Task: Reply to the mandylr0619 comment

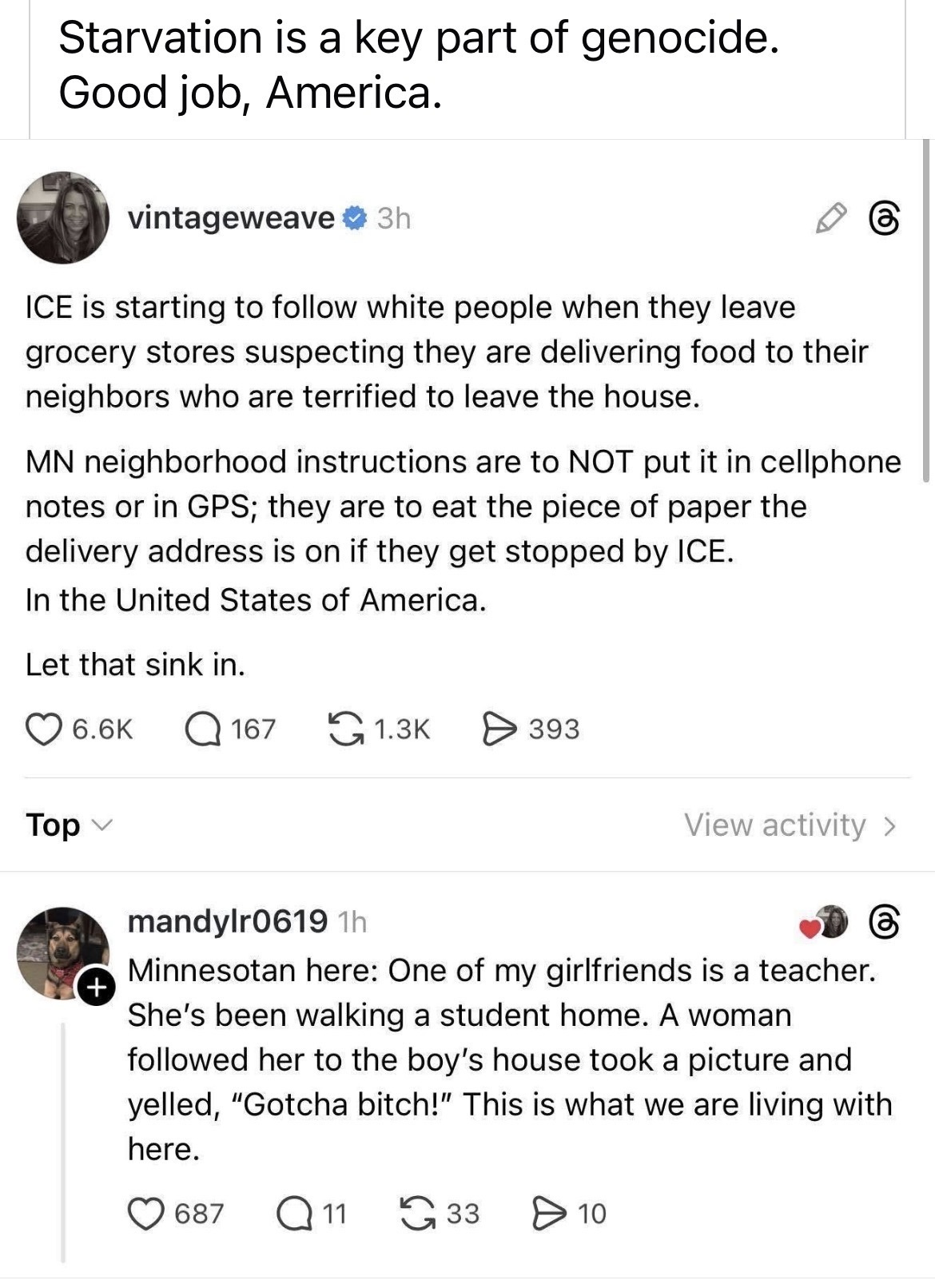Action: point(292,1214)
